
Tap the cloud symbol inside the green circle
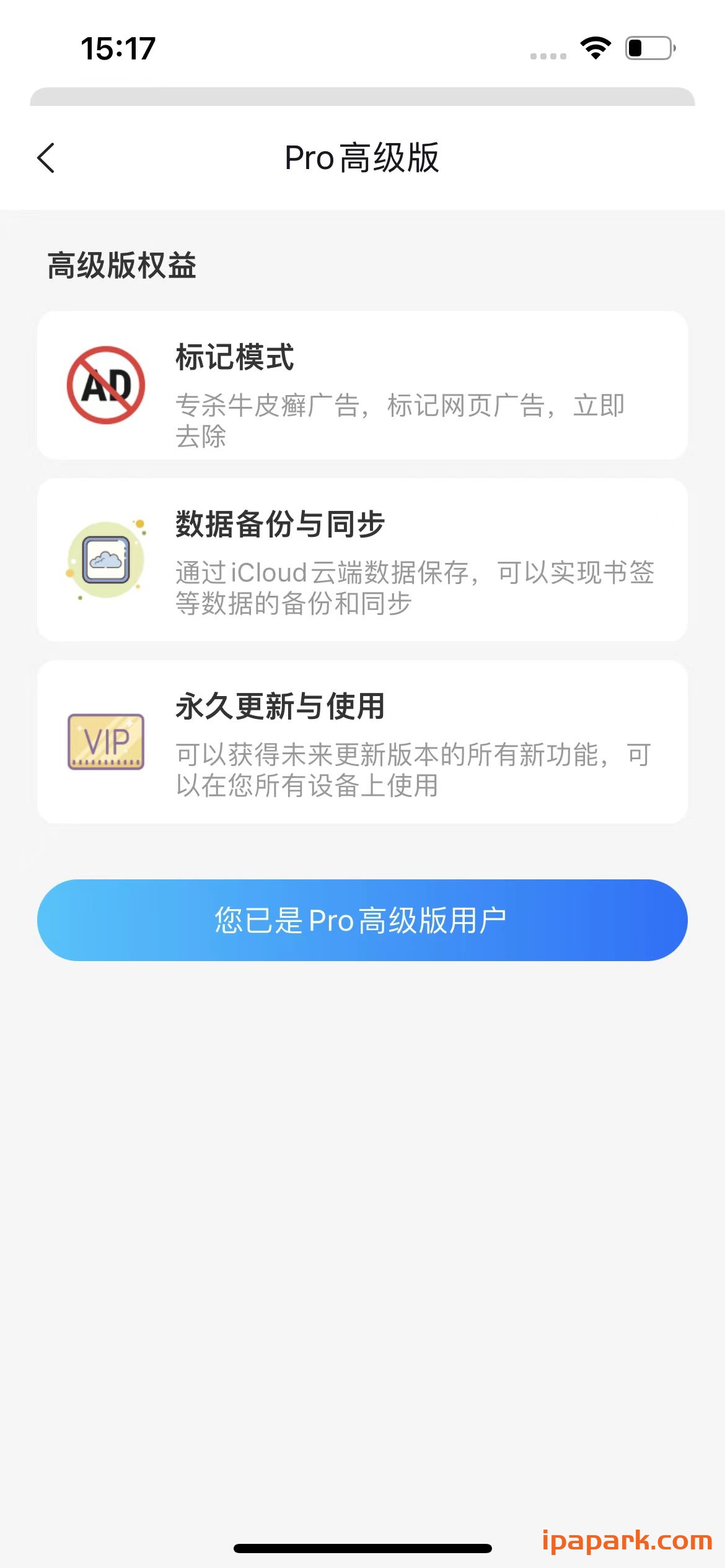[x=105, y=559]
